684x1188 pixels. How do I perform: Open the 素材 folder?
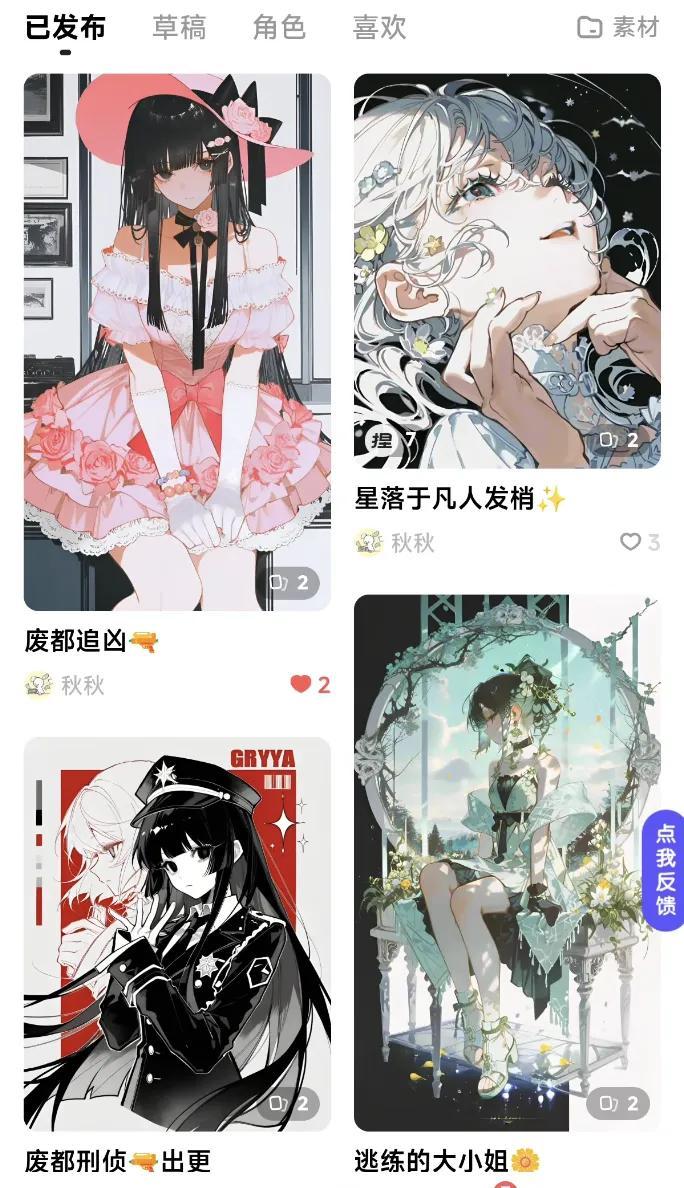(619, 27)
